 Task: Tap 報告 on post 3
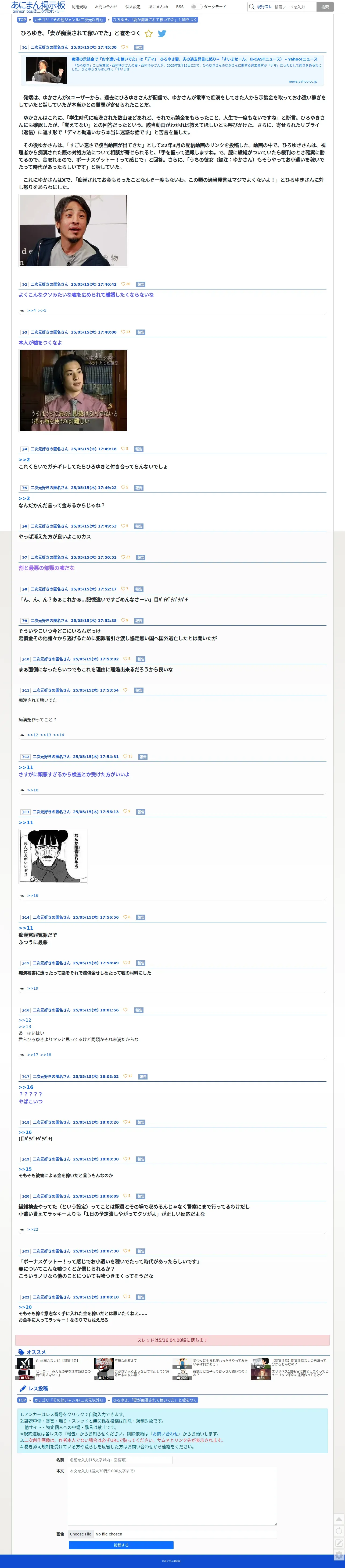point(141,332)
